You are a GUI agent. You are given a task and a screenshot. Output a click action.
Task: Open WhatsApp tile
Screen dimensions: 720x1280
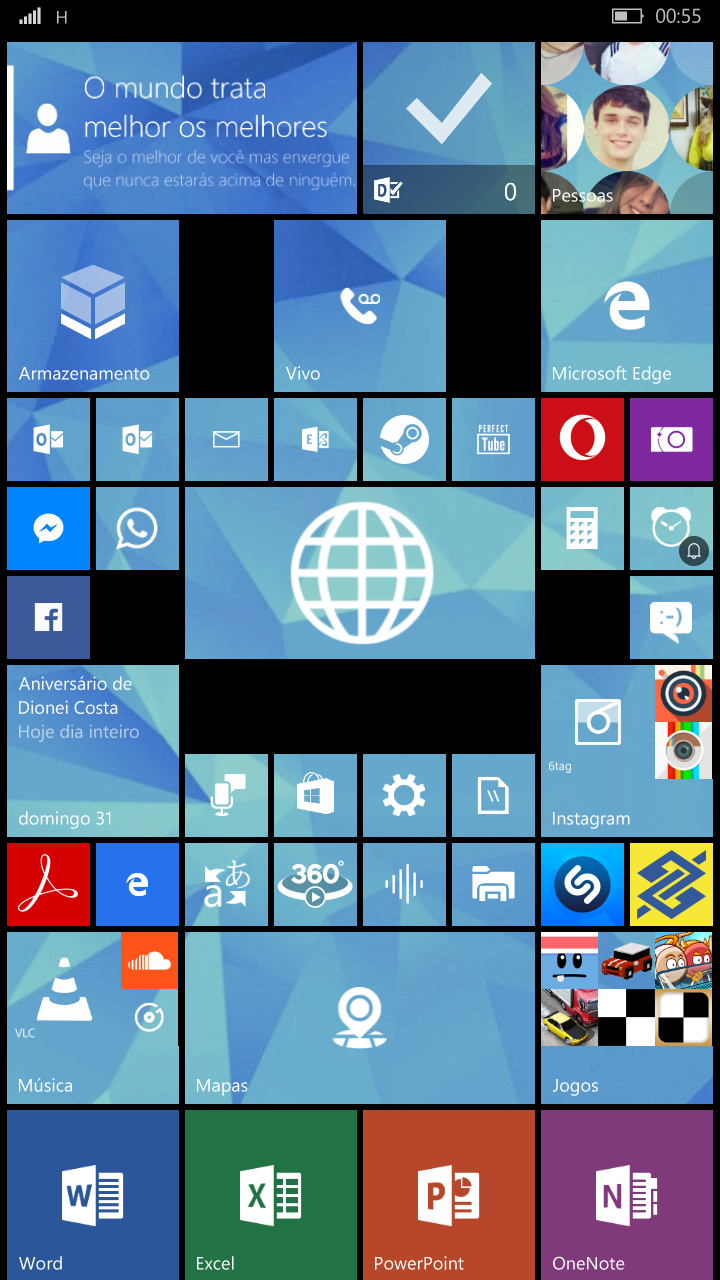coord(137,528)
